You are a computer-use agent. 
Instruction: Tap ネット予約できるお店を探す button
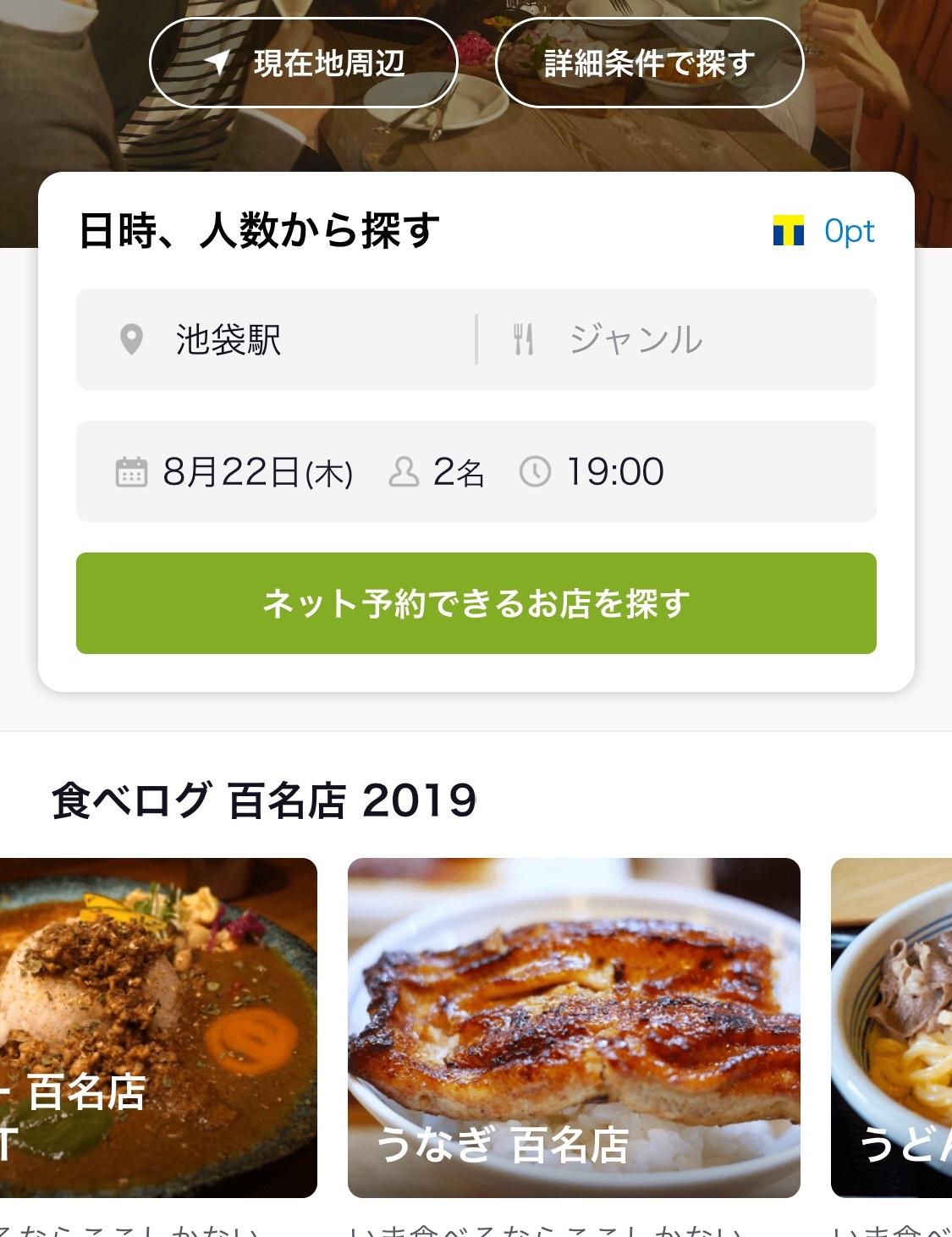coord(476,603)
